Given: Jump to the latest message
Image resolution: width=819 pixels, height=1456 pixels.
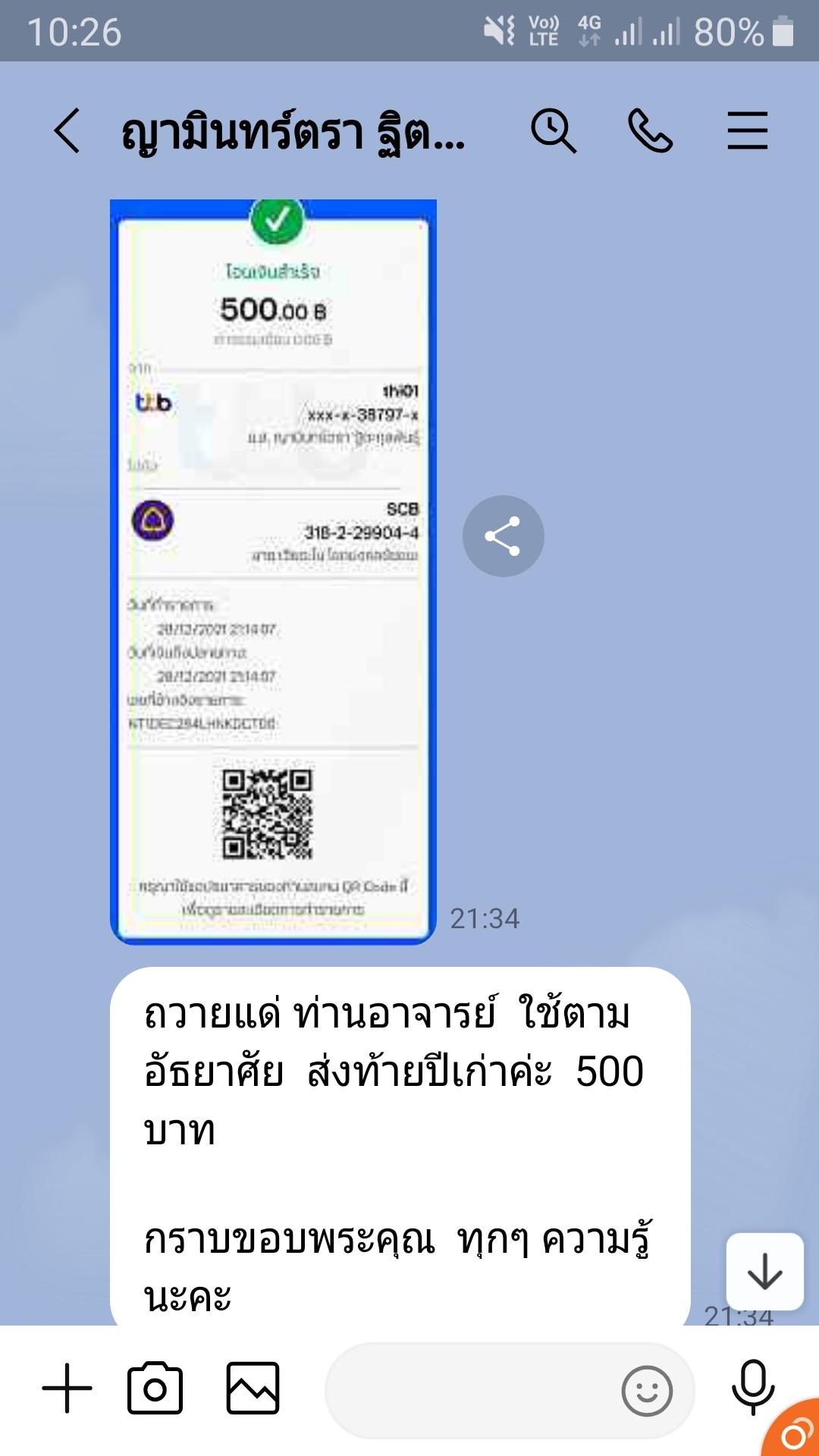Looking at the screenshot, I should point(764,1272).
